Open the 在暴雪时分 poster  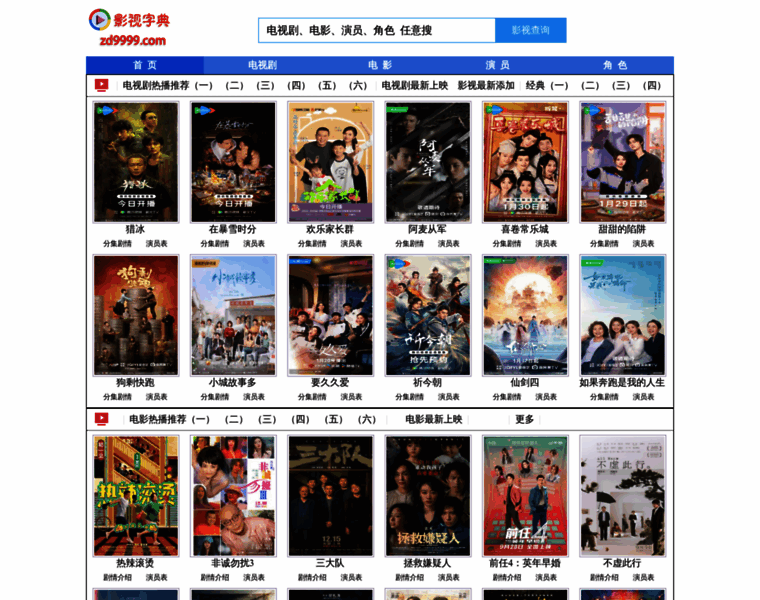[233, 161]
